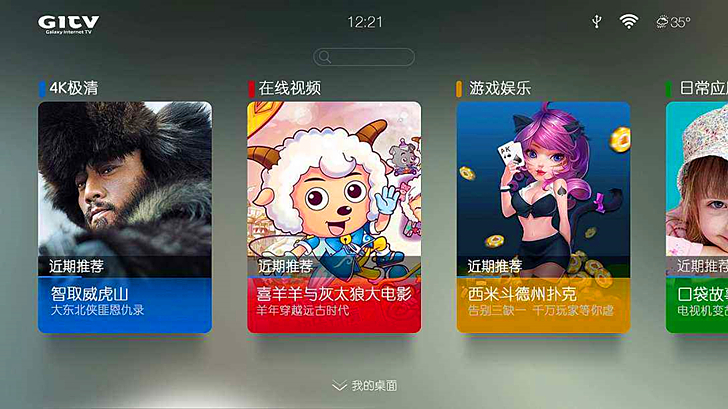Image resolution: width=728 pixels, height=409 pixels.
Task: Open the 西米斗德州扑克 game card
Action: point(543,217)
